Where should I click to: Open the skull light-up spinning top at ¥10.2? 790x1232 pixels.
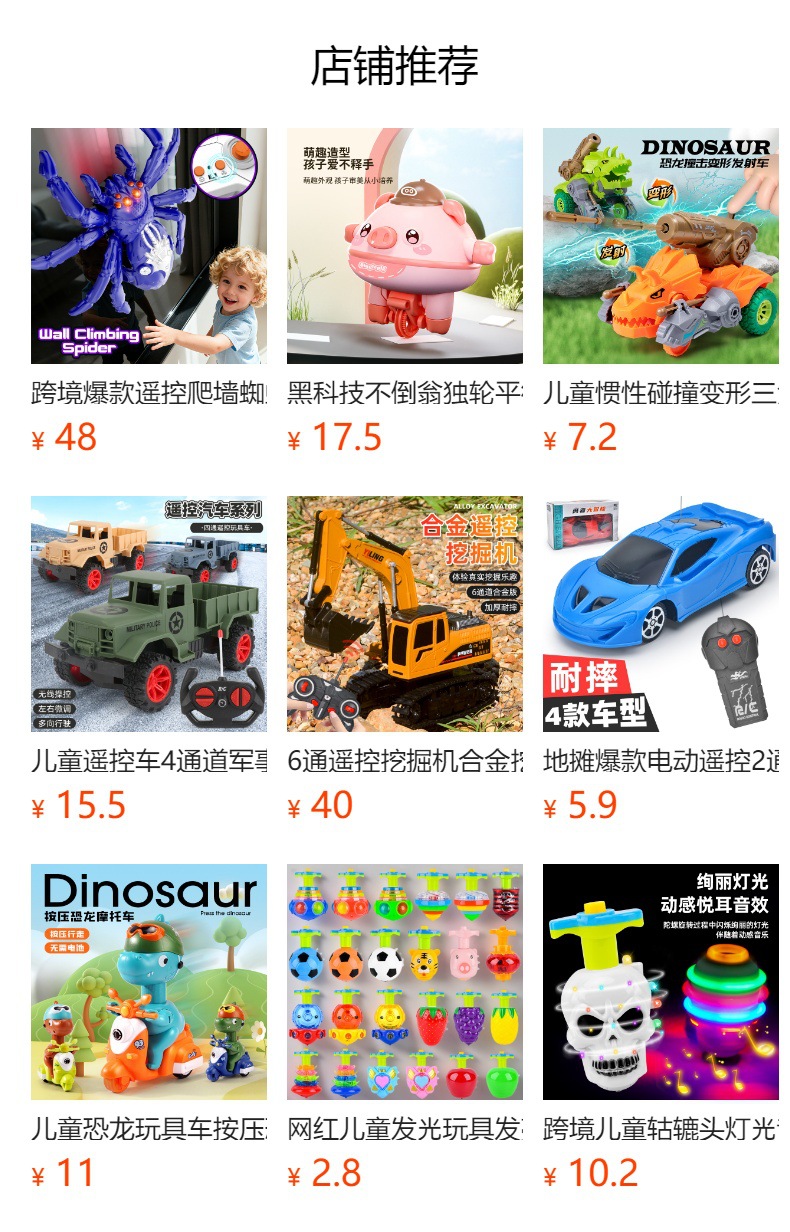click(x=661, y=982)
